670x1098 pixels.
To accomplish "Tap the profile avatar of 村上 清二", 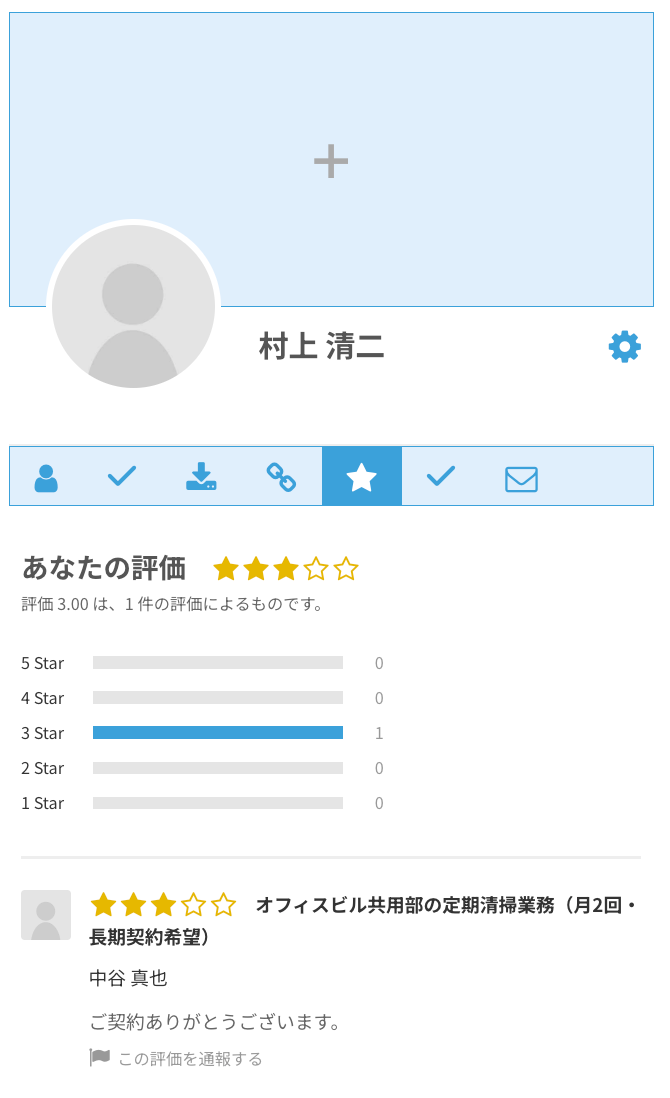I will pos(133,306).
